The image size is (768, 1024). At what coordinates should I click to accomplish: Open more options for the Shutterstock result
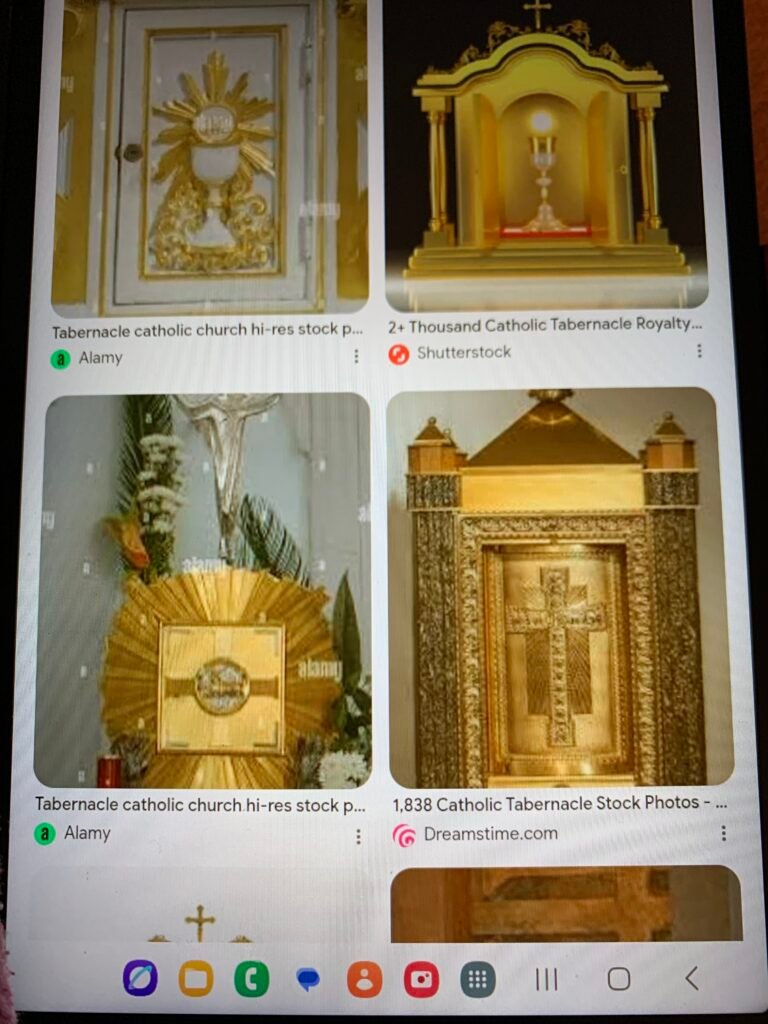coord(699,351)
